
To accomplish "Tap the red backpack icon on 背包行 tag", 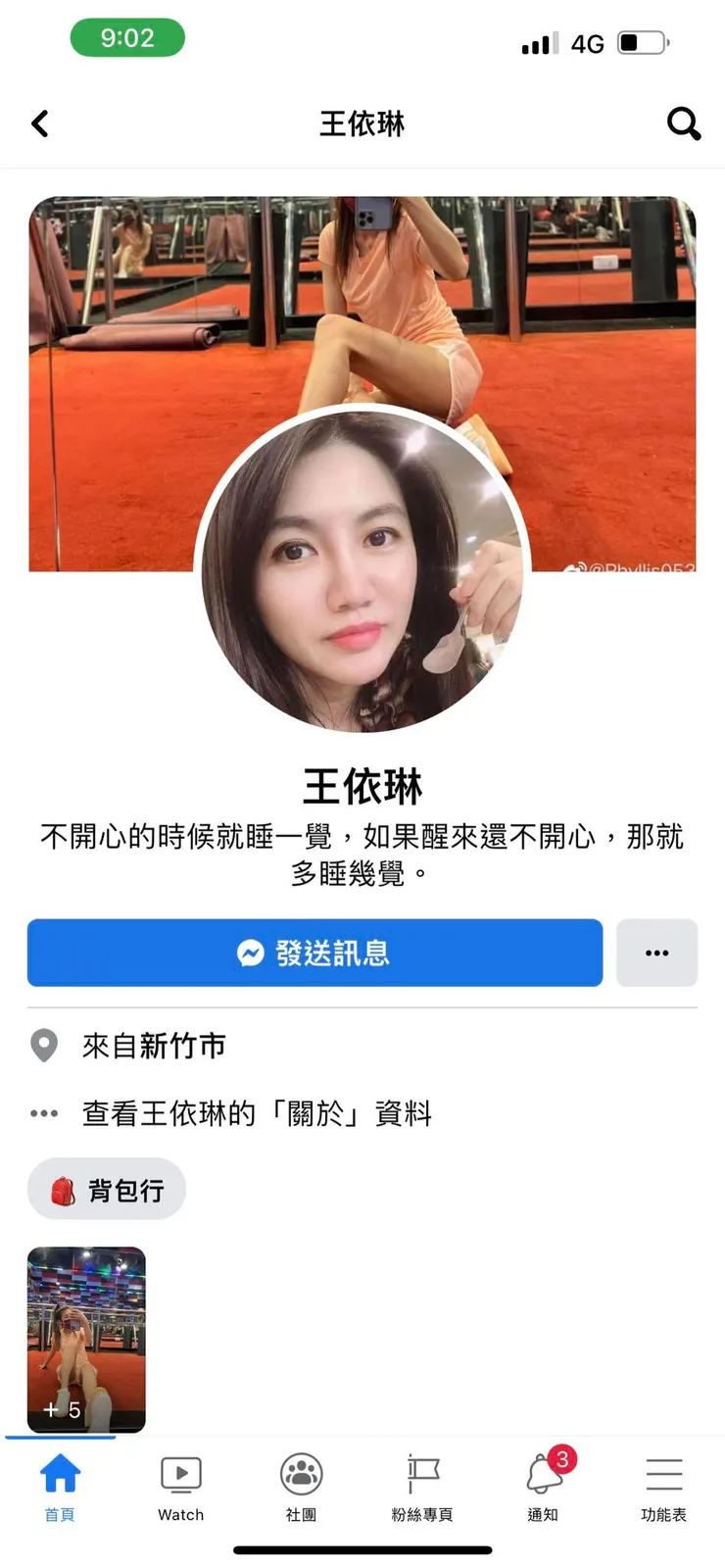I will pos(63,1187).
